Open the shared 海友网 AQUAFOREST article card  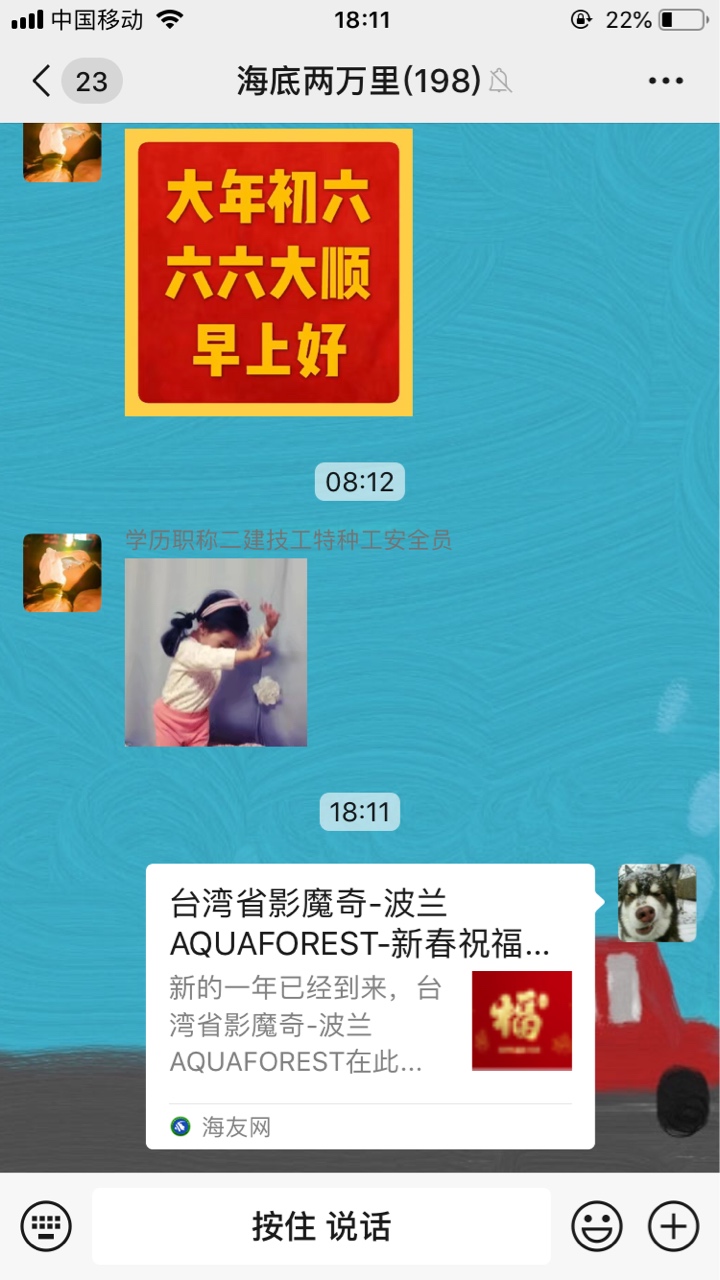[x=370, y=1005]
